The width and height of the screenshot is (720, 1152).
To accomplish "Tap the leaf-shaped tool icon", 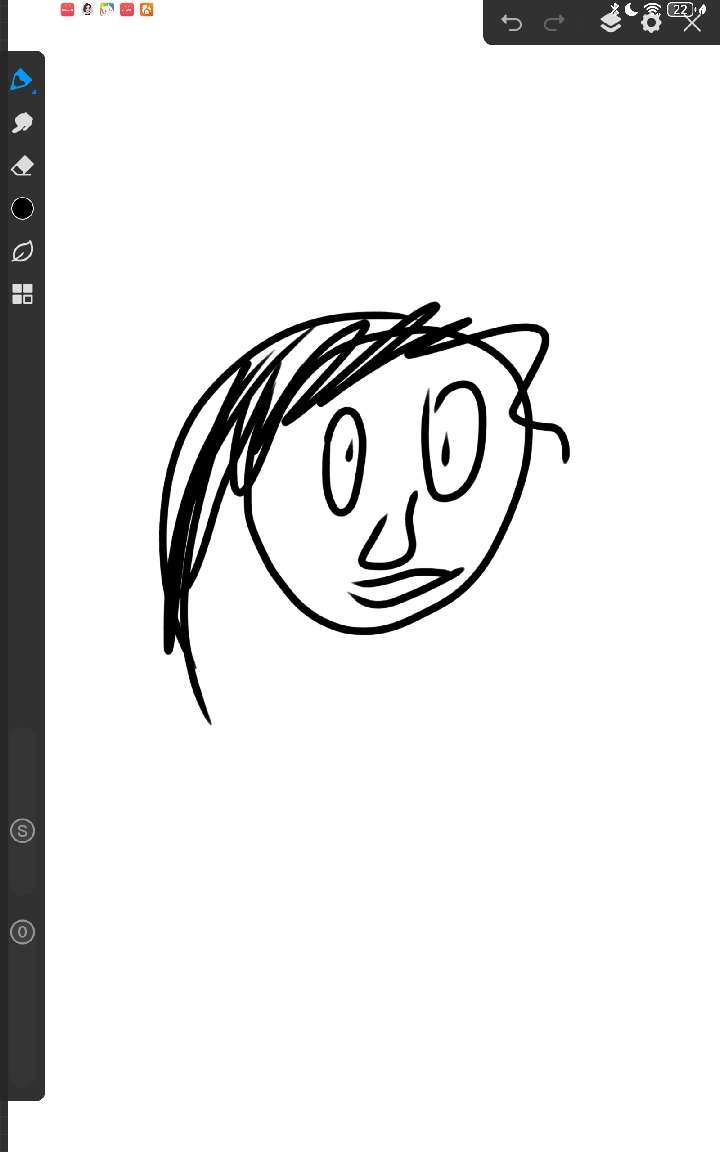I will [x=22, y=251].
